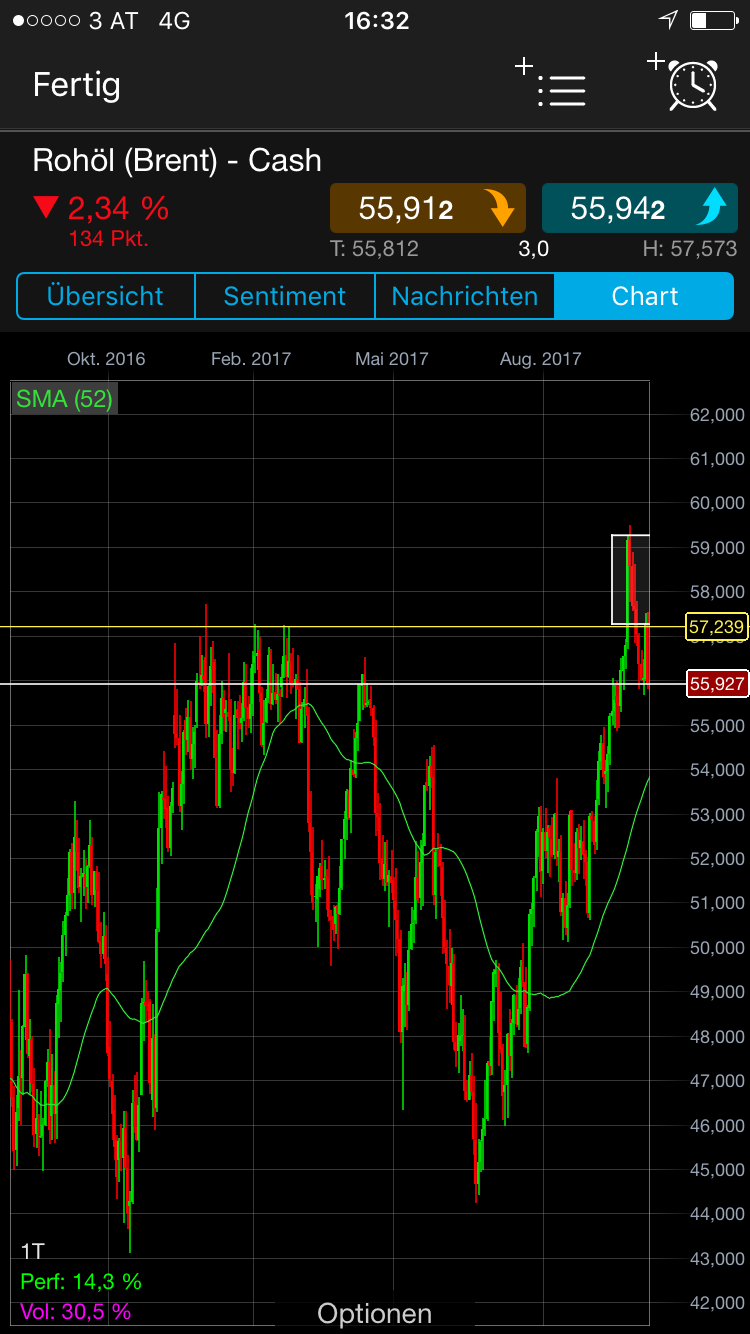Image resolution: width=750 pixels, height=1334 pixels.
Task: Tap the battery indicator in the status bar
Action: coord(712,18)
